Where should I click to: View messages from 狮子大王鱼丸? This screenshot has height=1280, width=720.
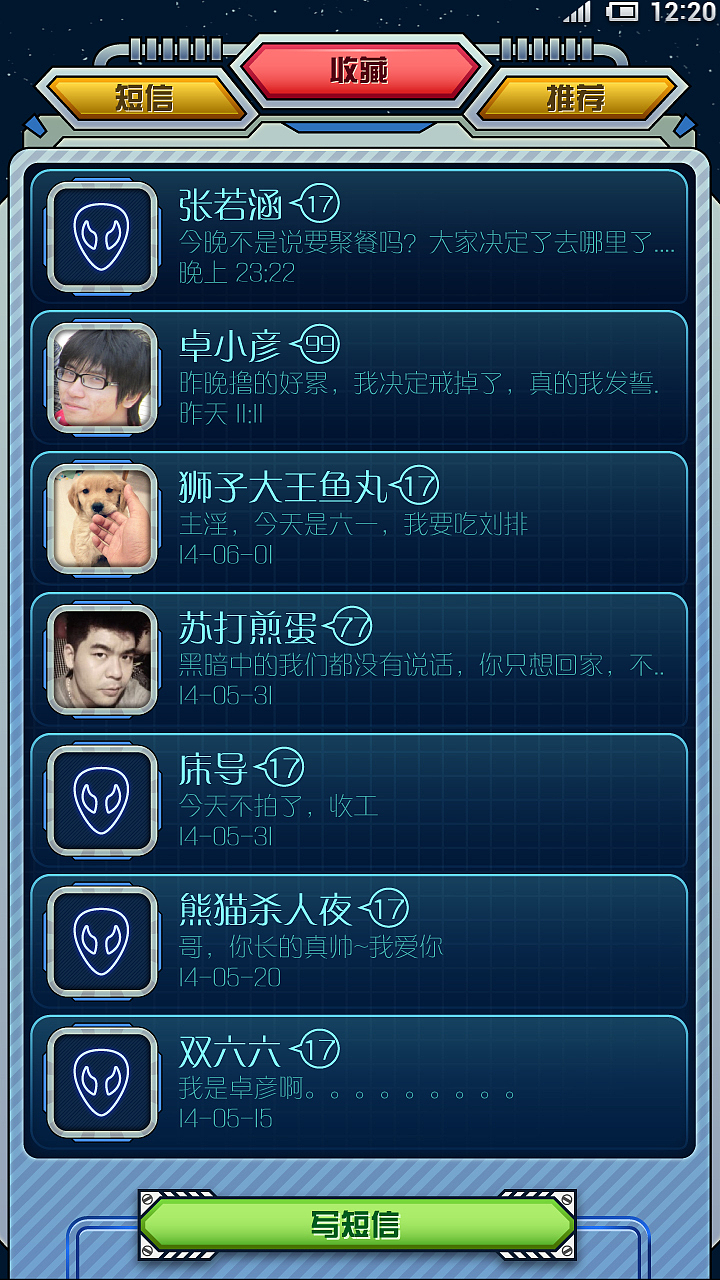360,519
